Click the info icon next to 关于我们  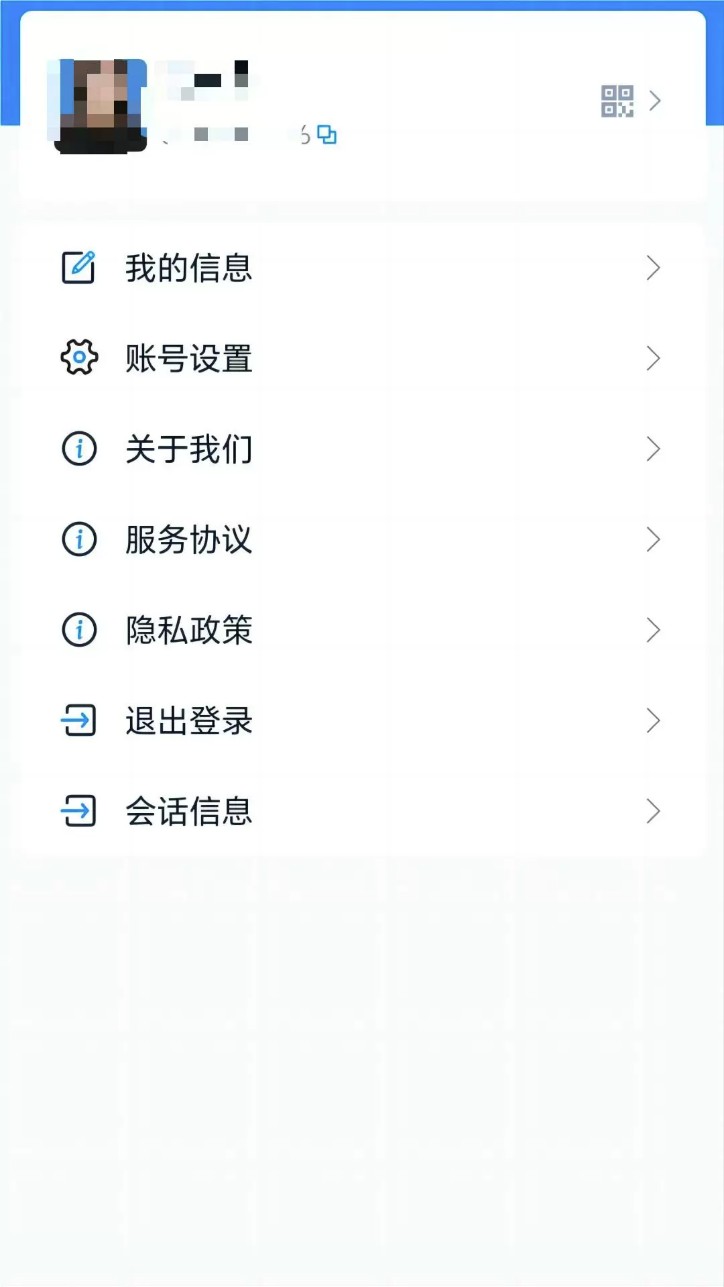78,449
